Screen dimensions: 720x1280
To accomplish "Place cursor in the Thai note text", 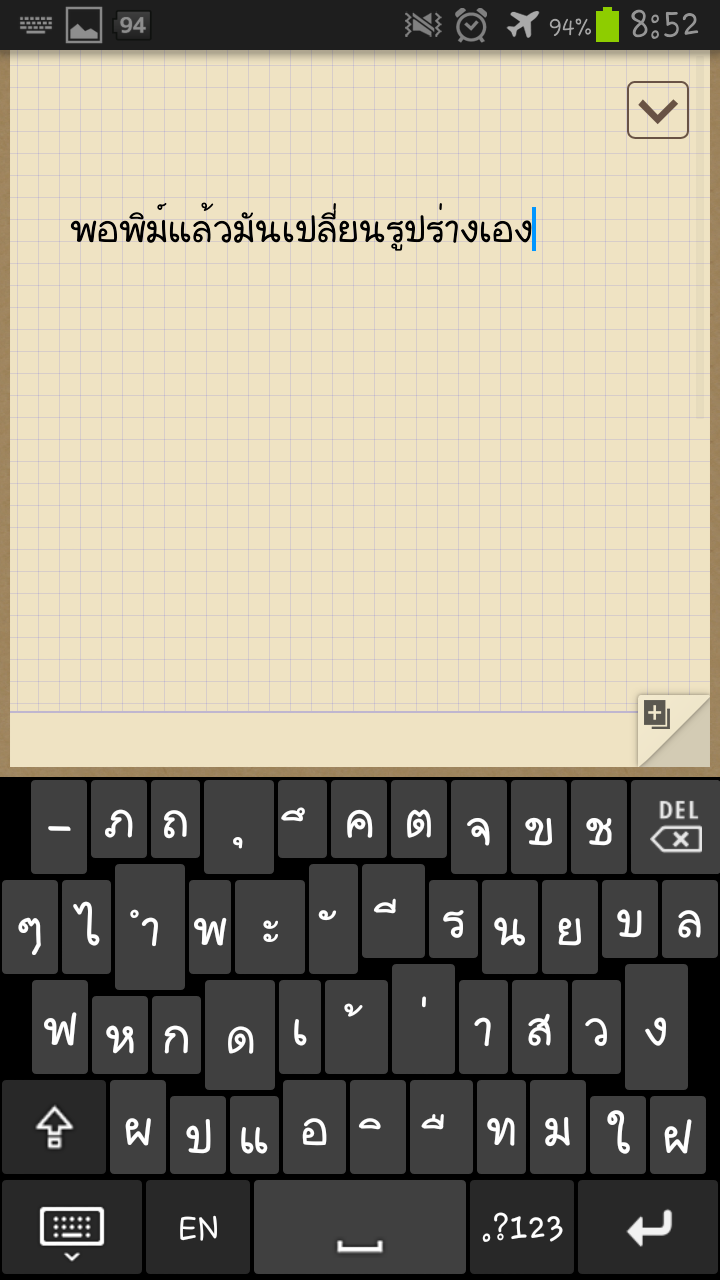I will click(302, 231).
